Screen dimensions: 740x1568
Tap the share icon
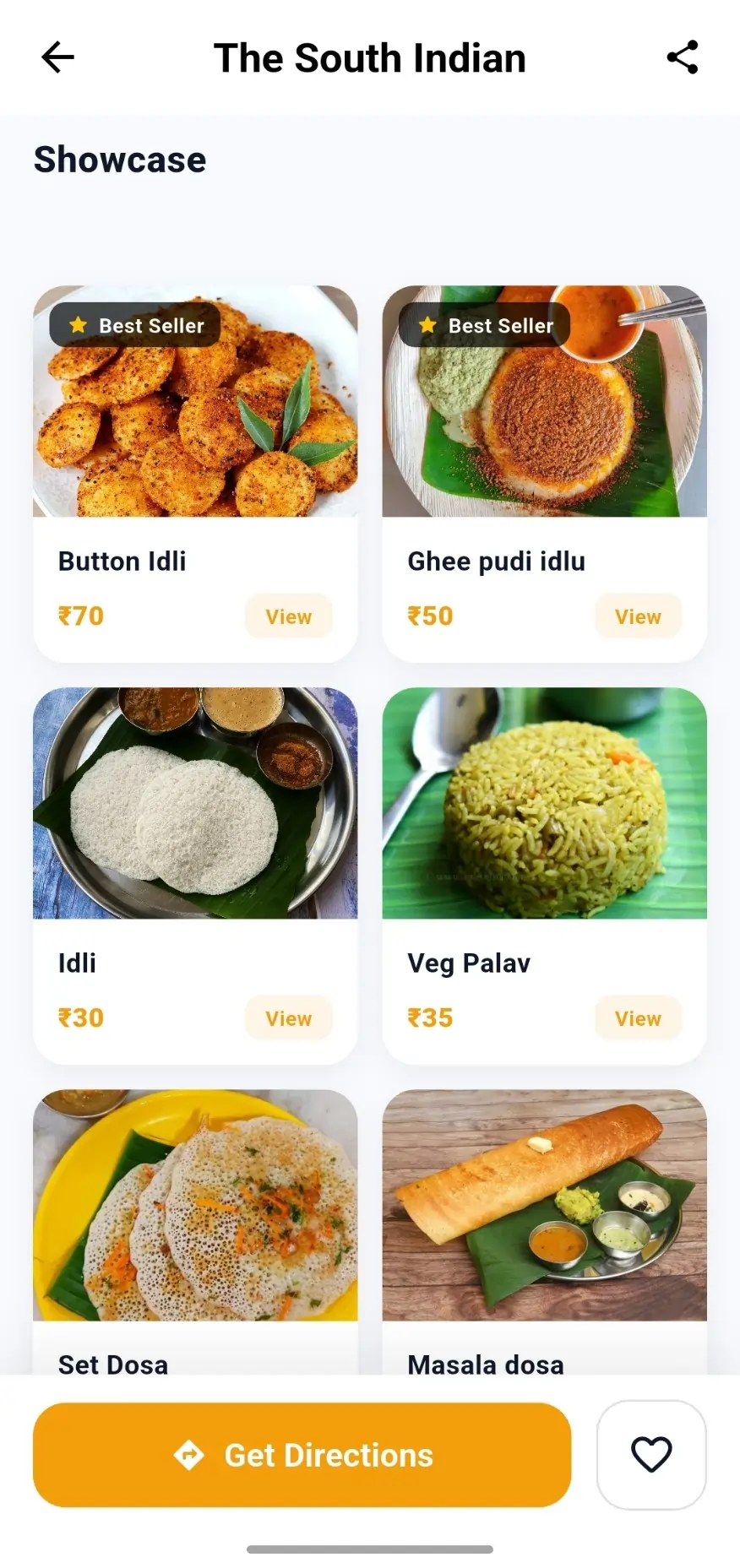click(683, 57)
